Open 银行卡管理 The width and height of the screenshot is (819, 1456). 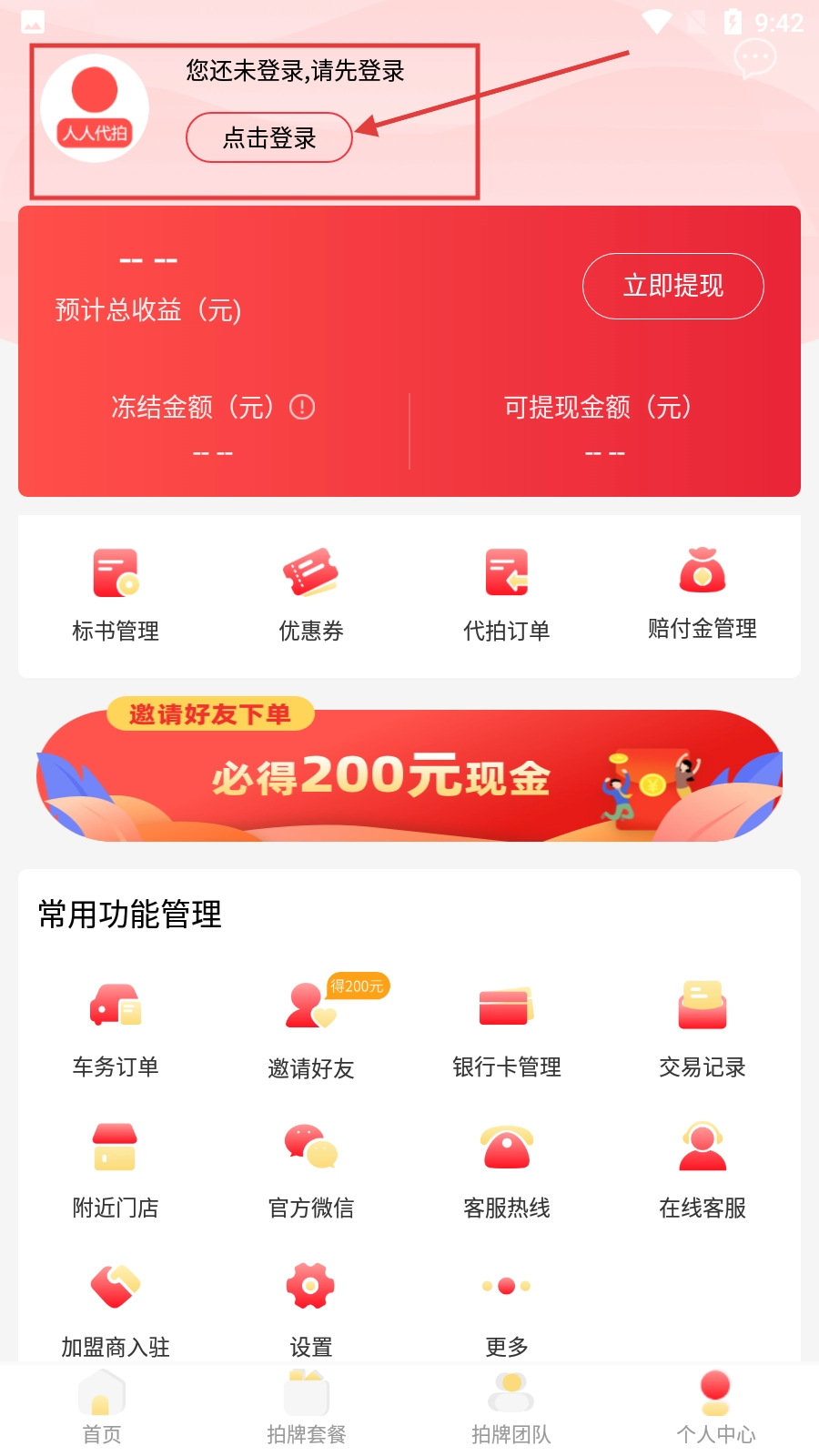point(507,1028)
